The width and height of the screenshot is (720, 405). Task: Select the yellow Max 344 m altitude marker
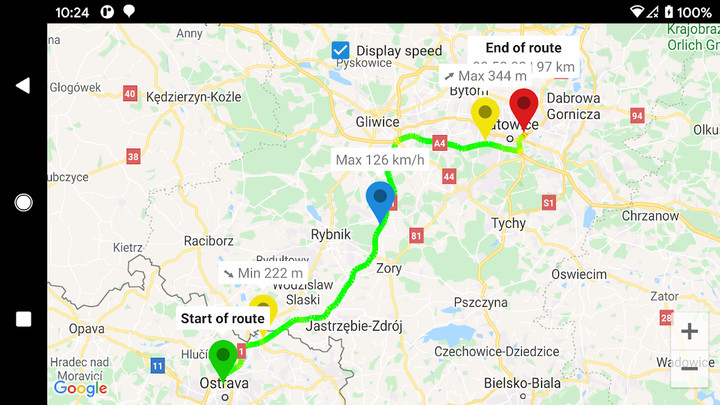click(x=486, y=116)
